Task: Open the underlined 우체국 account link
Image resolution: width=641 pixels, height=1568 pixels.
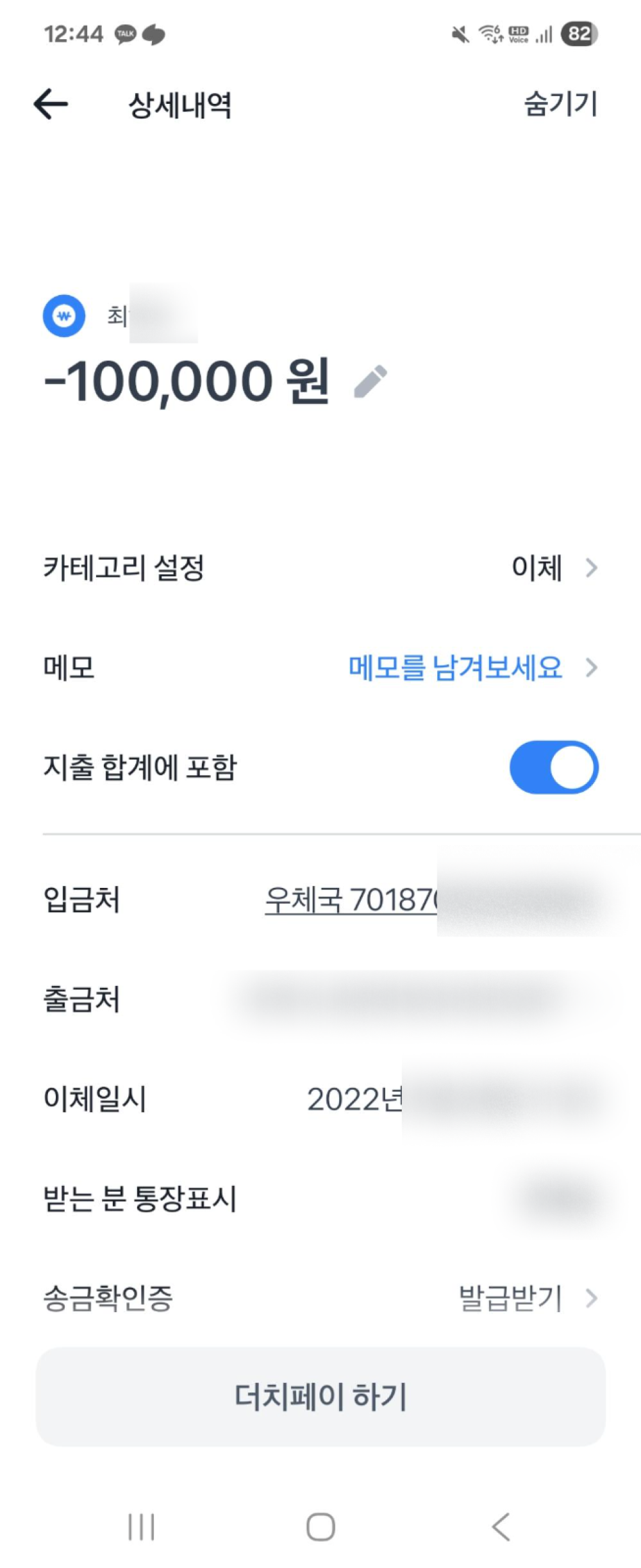Action: coord(351,899)
